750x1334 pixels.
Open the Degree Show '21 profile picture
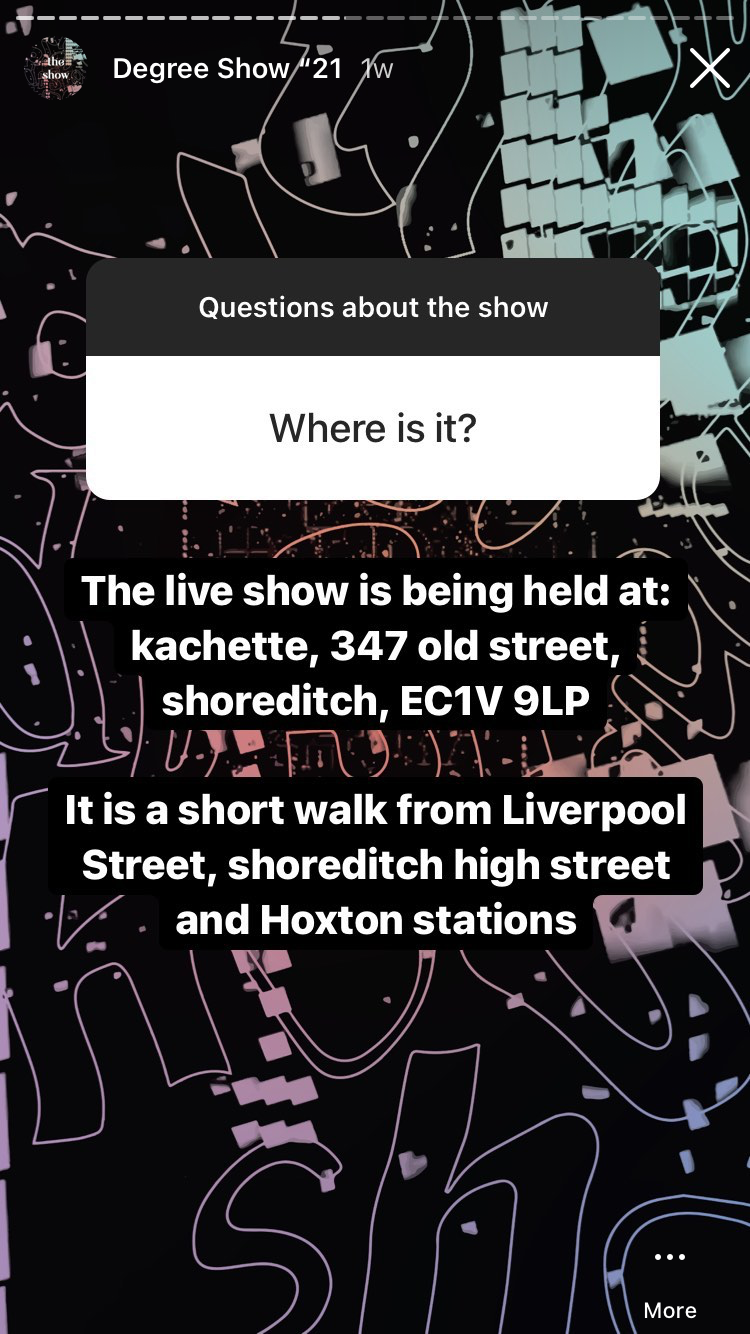[x=56, y=68]
